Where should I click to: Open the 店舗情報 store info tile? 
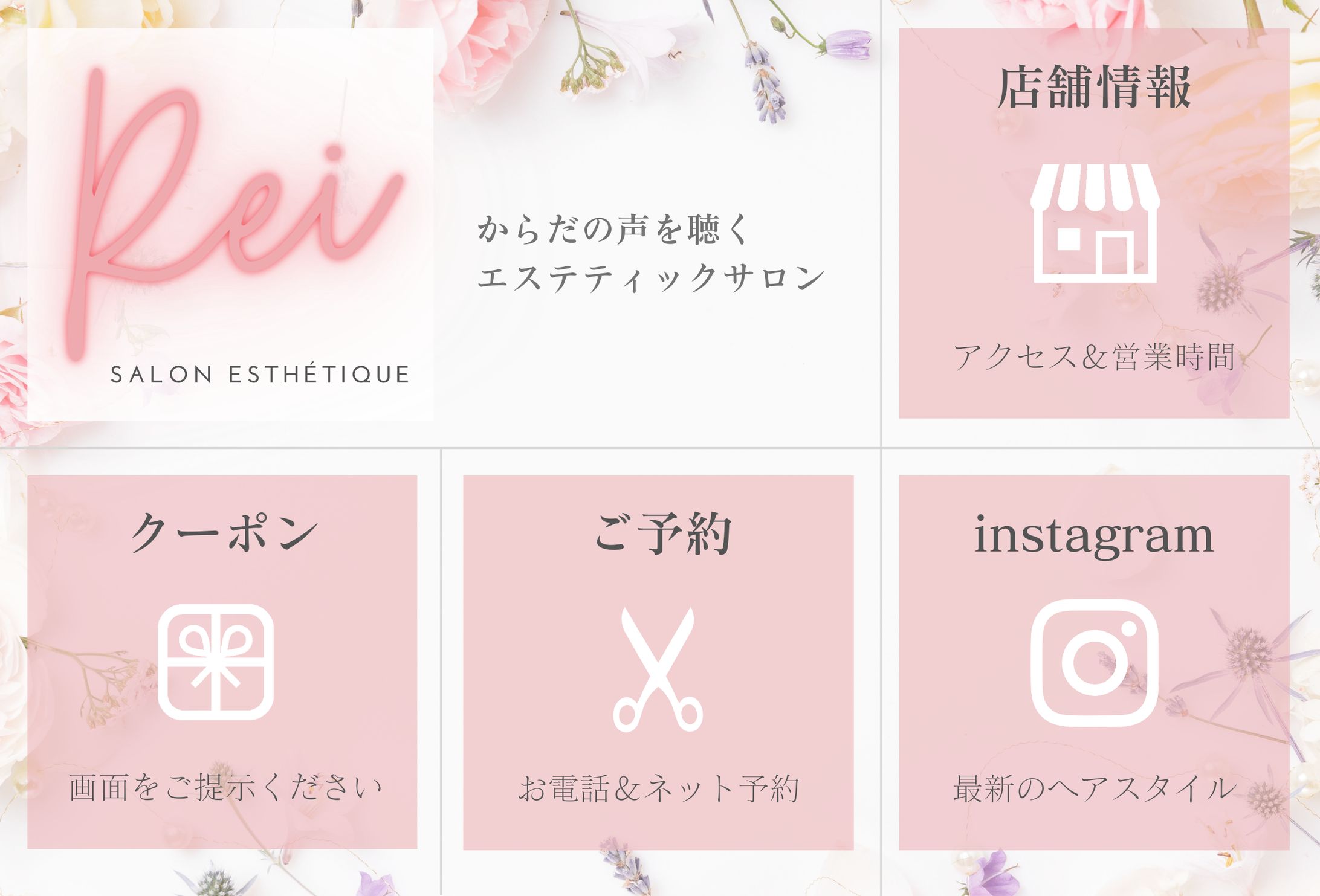pos(1094,224)
